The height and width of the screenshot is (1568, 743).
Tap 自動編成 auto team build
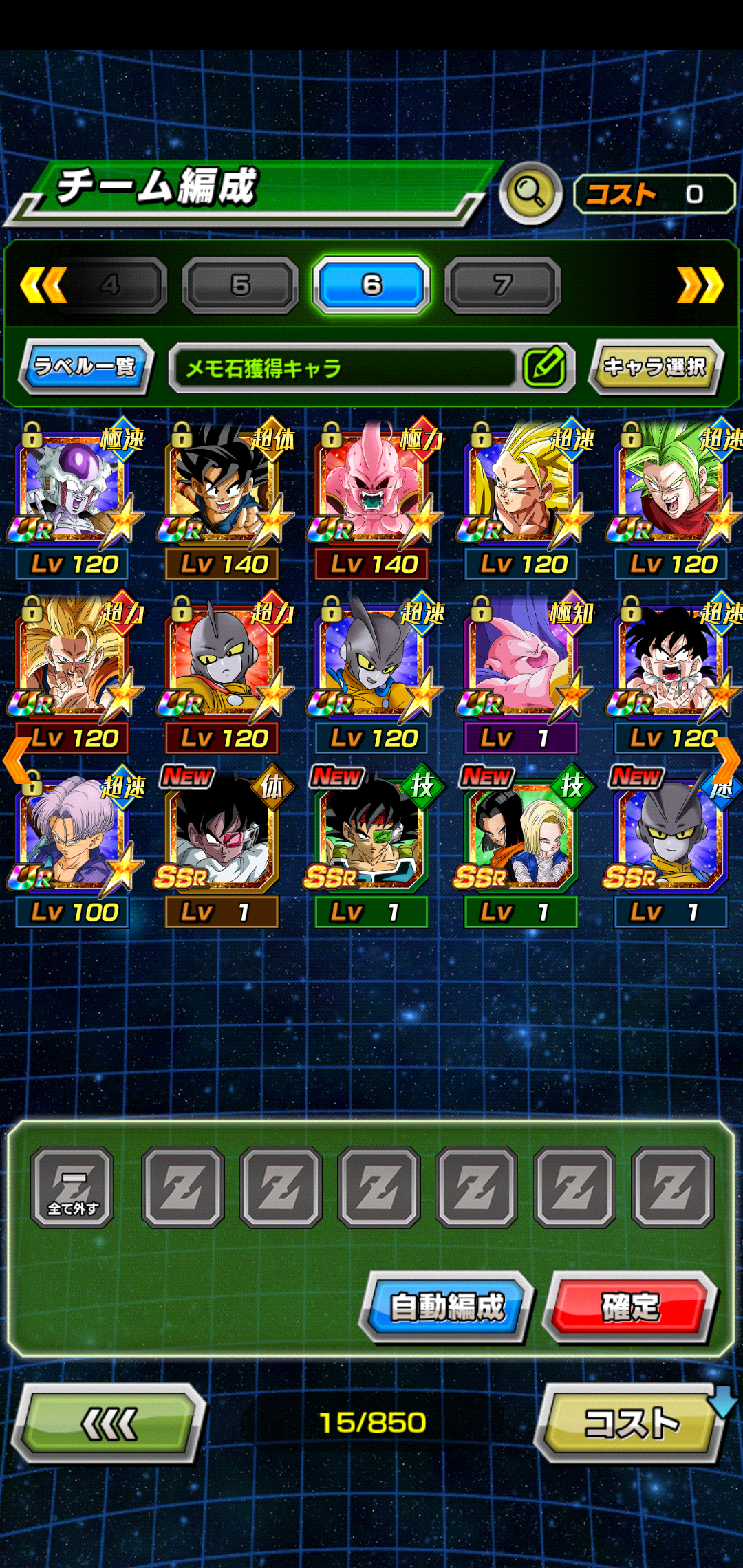(x=447, y=1307)
